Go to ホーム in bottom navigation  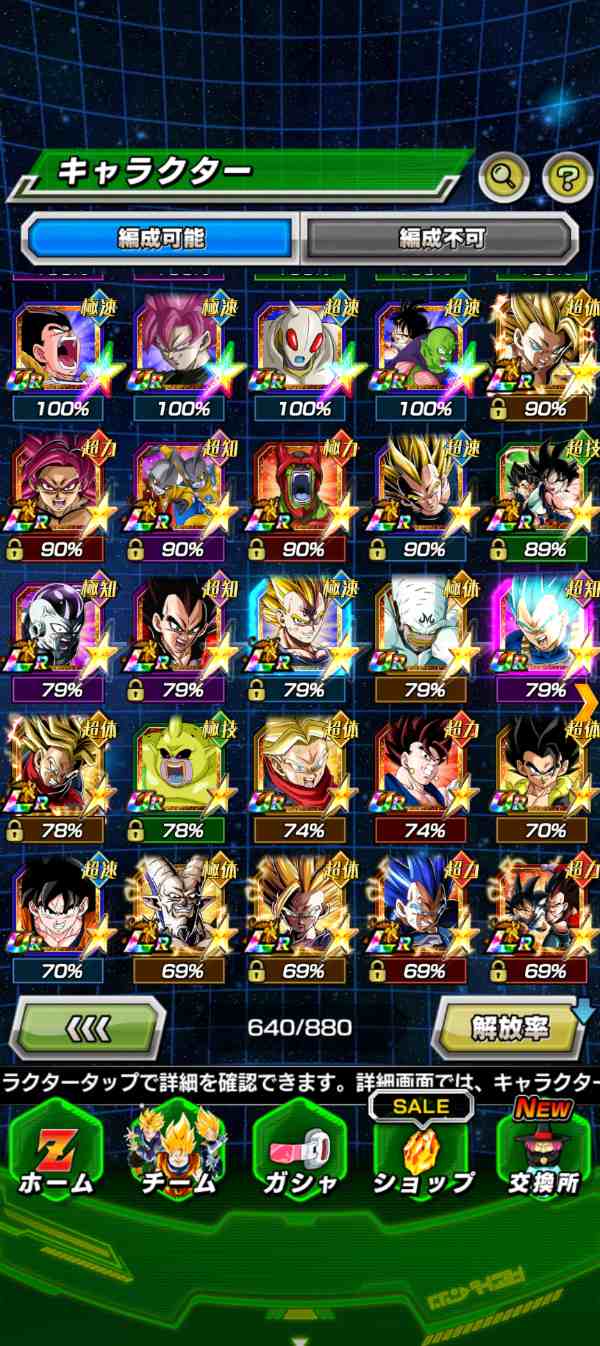[57, 1150]
